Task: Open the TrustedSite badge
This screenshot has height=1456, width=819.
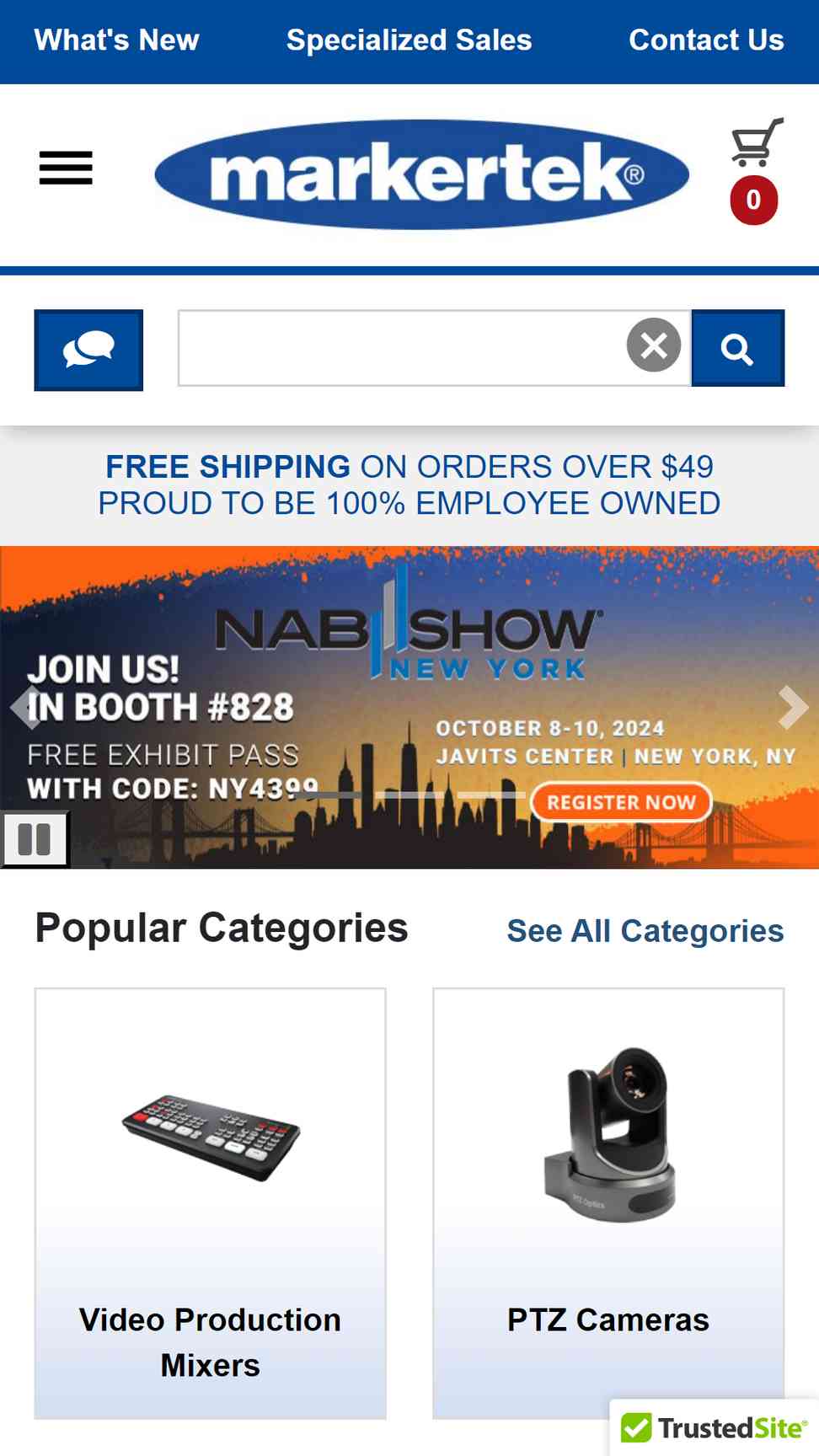Action: click(714, 1427)
